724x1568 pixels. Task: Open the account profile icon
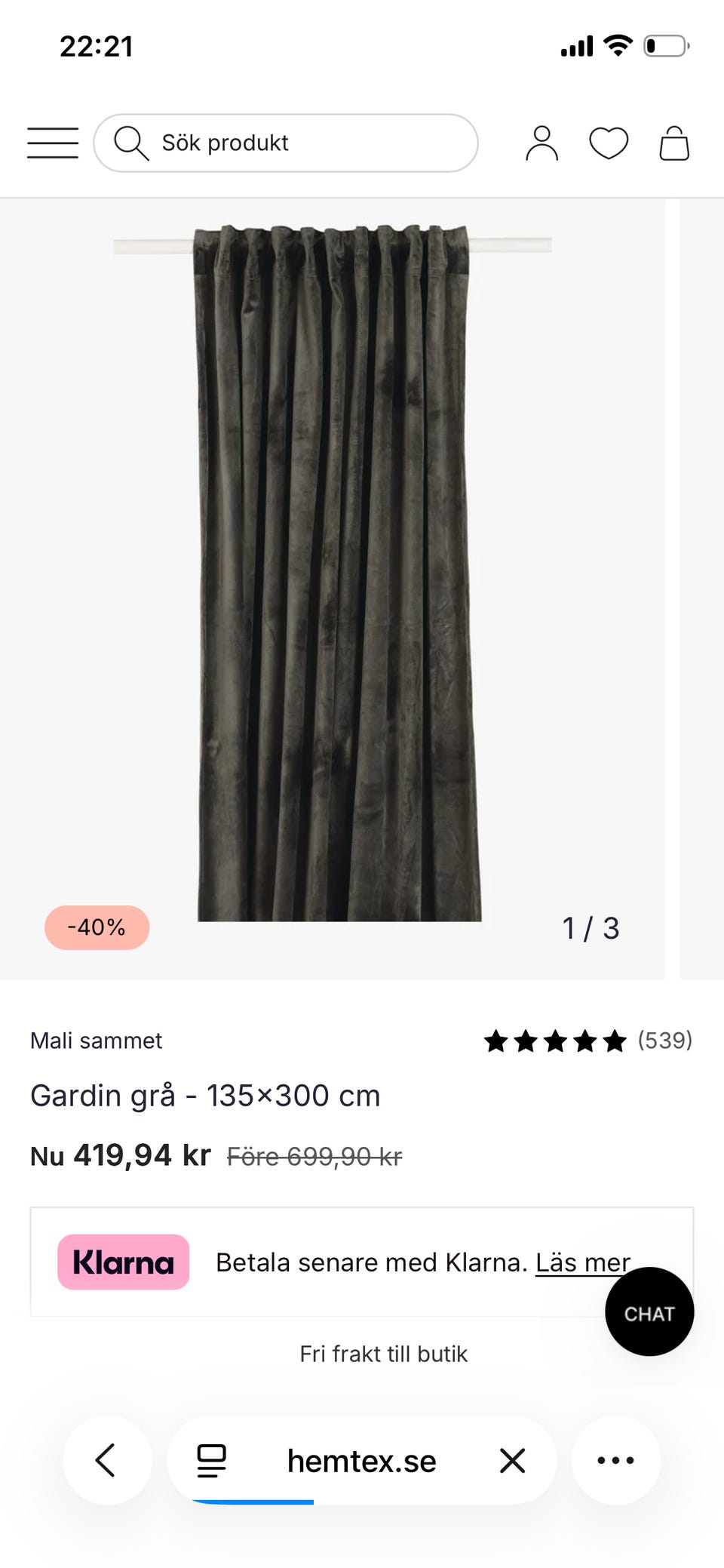541,143
